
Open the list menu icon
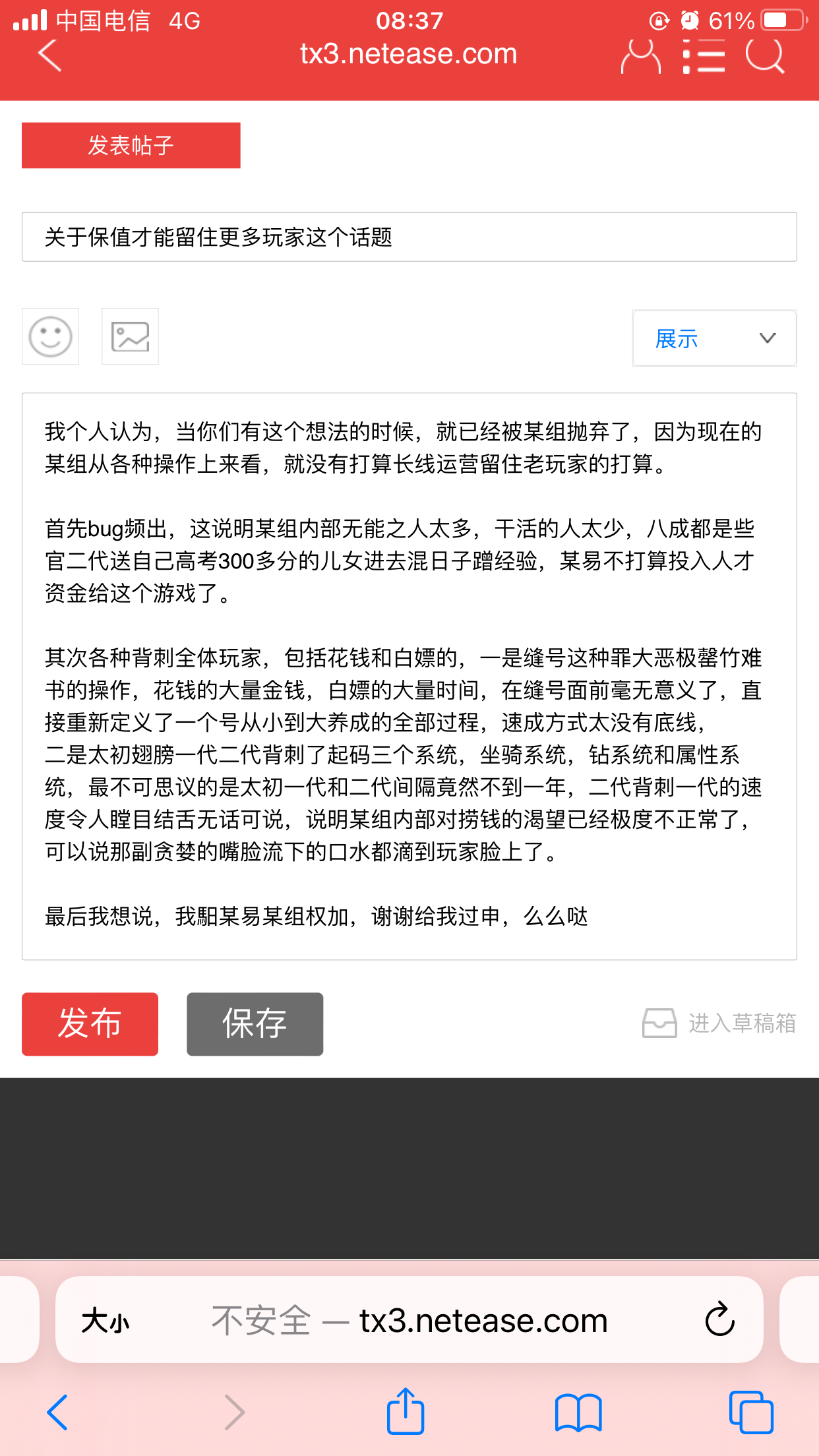pos(704,57)
